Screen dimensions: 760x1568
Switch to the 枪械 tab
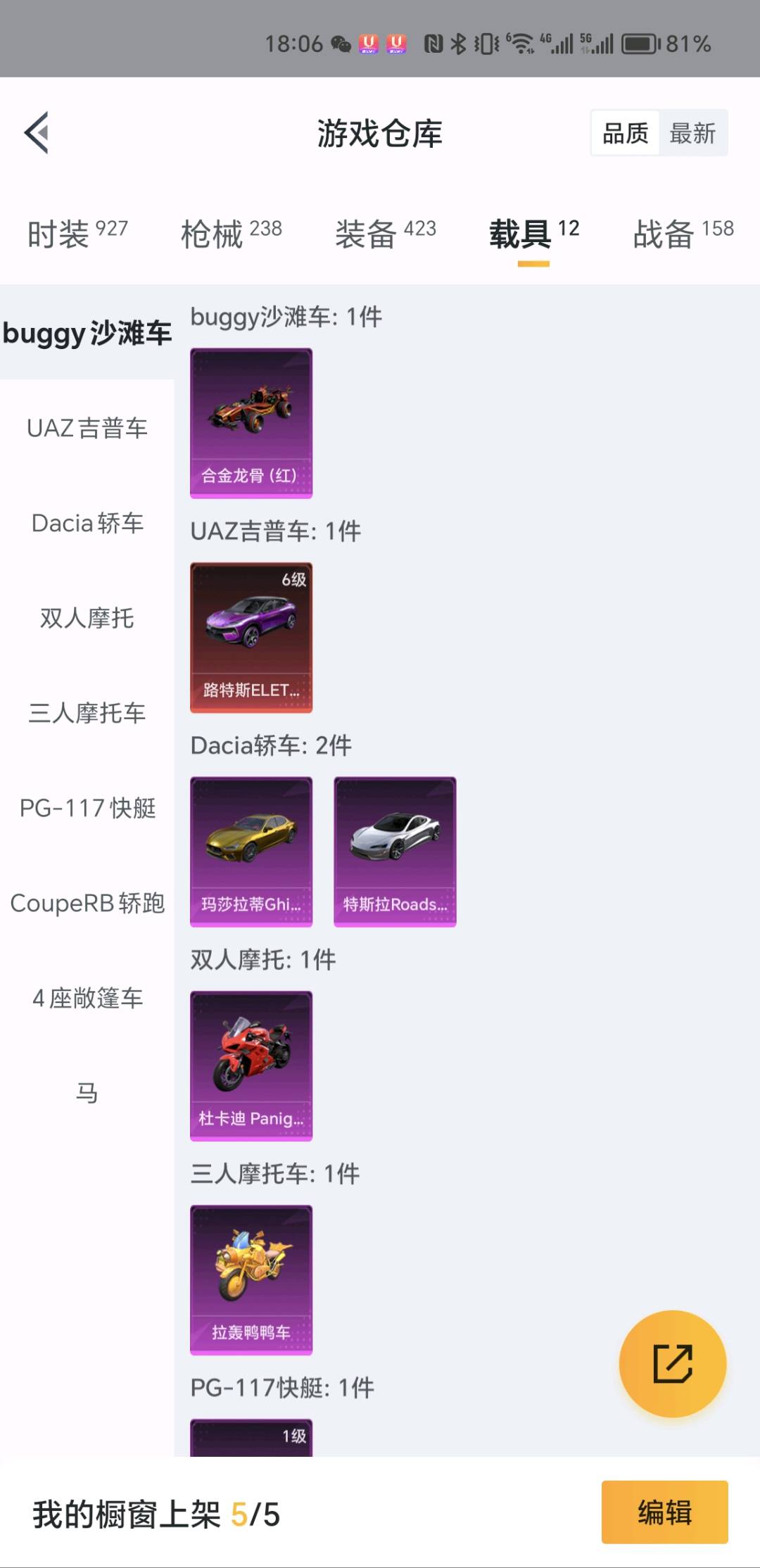232,234
